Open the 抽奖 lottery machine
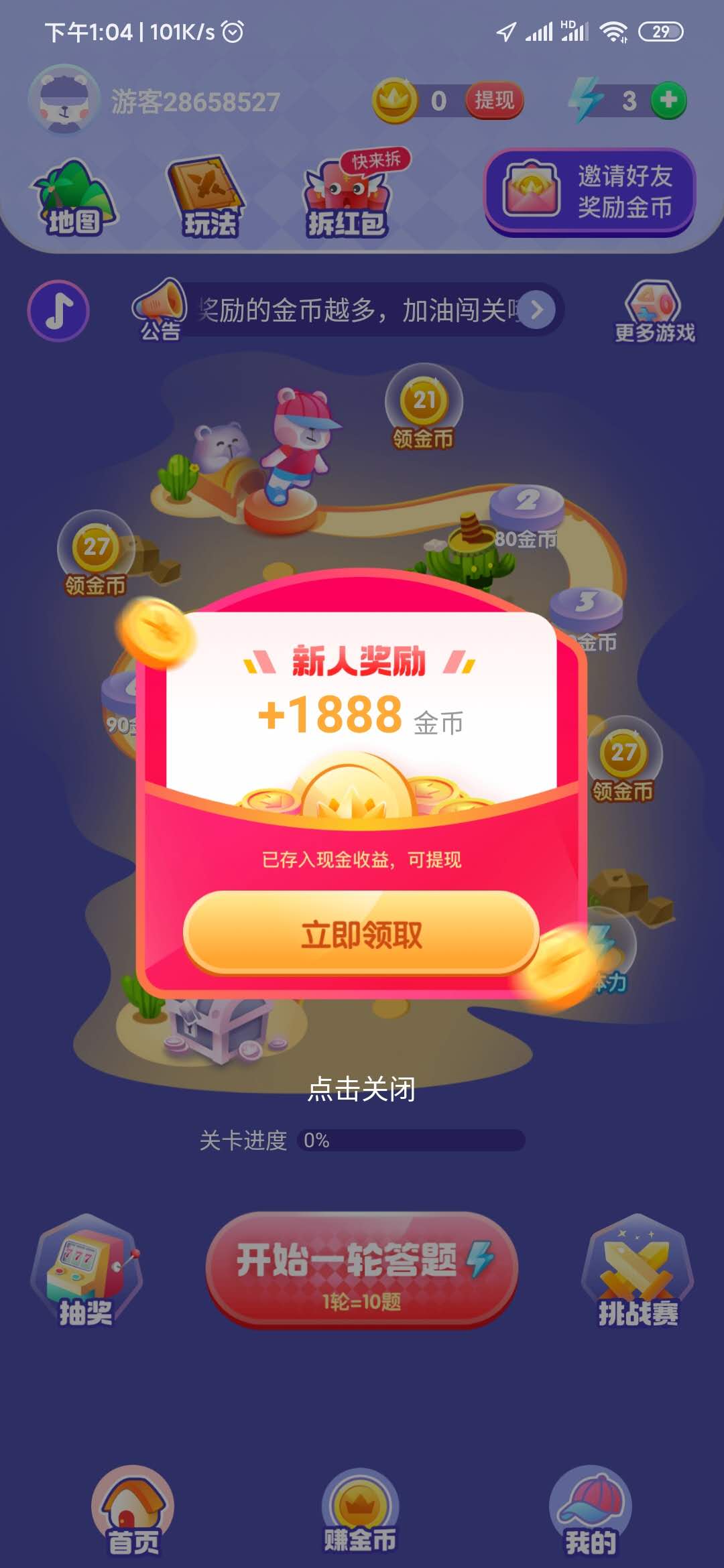This screenshot has width=724, height=1568. pyautogui.click(x=86, y=1272)
